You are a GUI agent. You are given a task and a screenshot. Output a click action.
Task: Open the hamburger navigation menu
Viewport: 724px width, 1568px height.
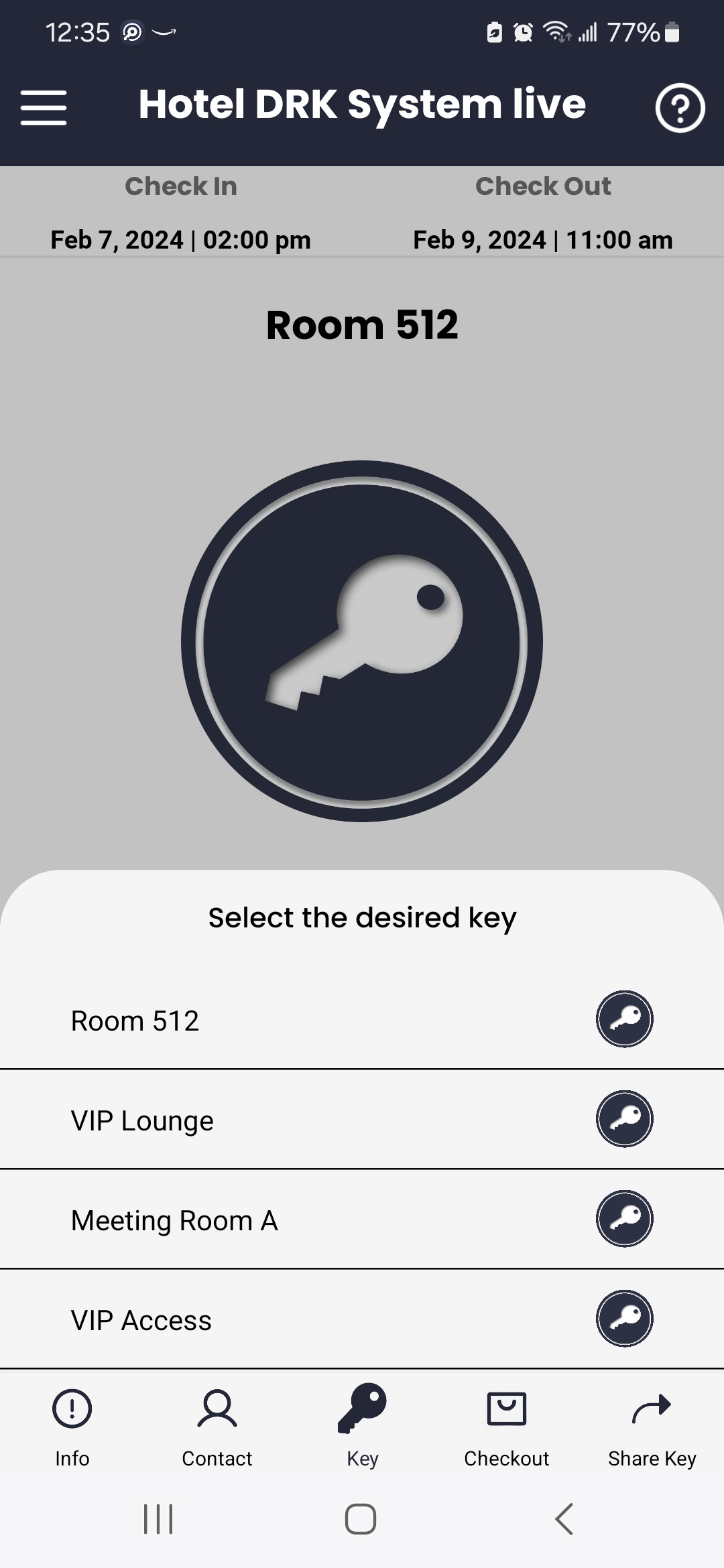point(43,107)
